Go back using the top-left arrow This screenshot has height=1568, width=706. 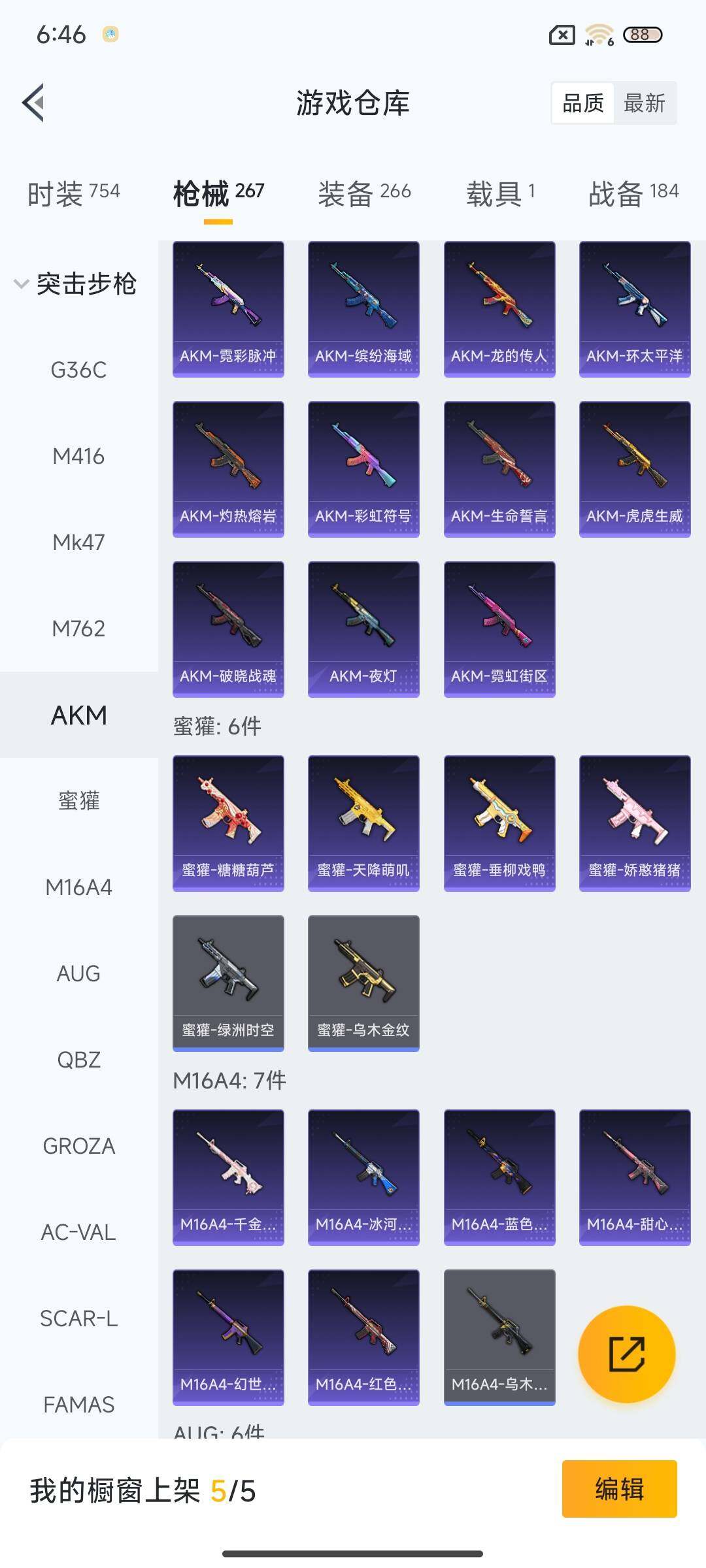pyautogui.click(x=34, y=103)
